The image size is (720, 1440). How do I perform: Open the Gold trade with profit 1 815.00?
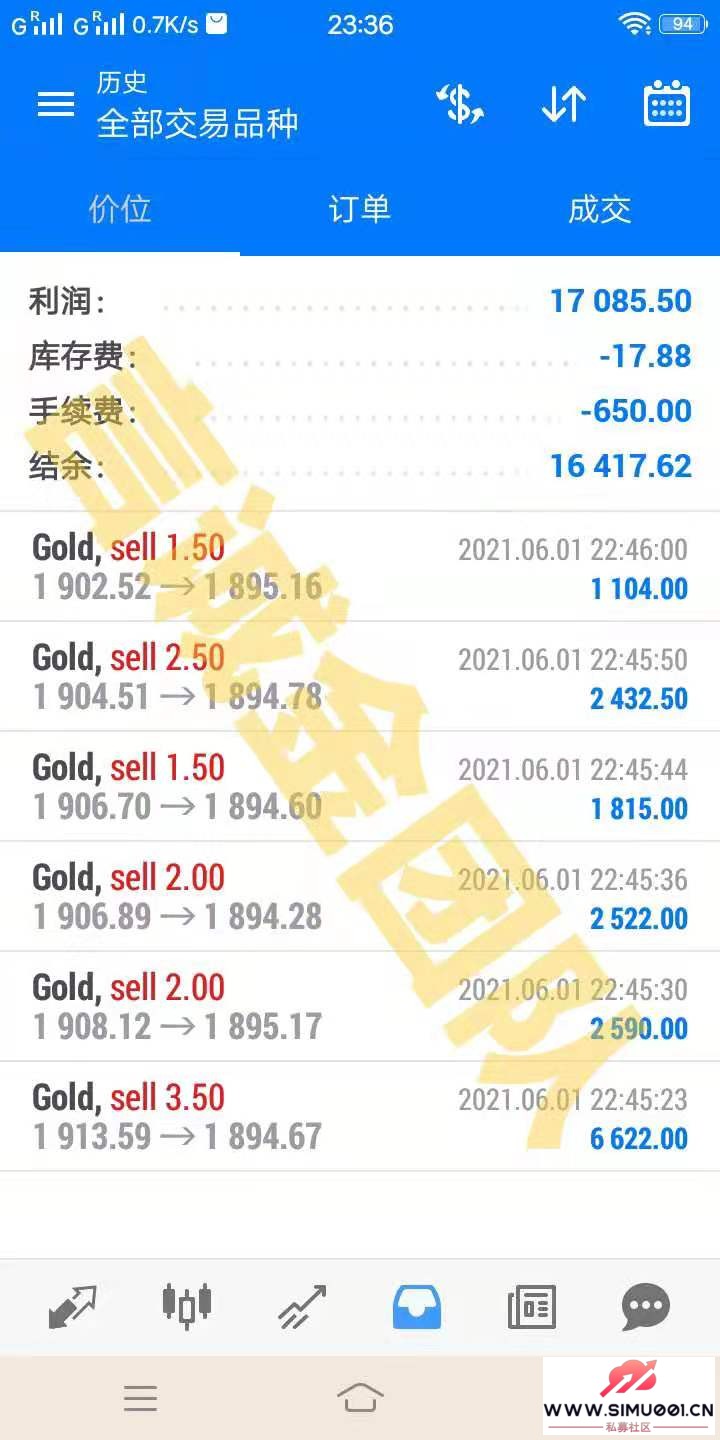pyautogui.click(x=360, y=787)
